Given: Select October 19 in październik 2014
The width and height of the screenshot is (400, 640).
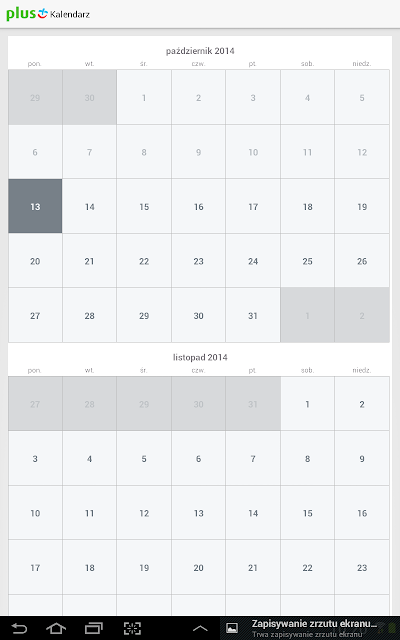Looking at the screenshot, I should (362, 206).
